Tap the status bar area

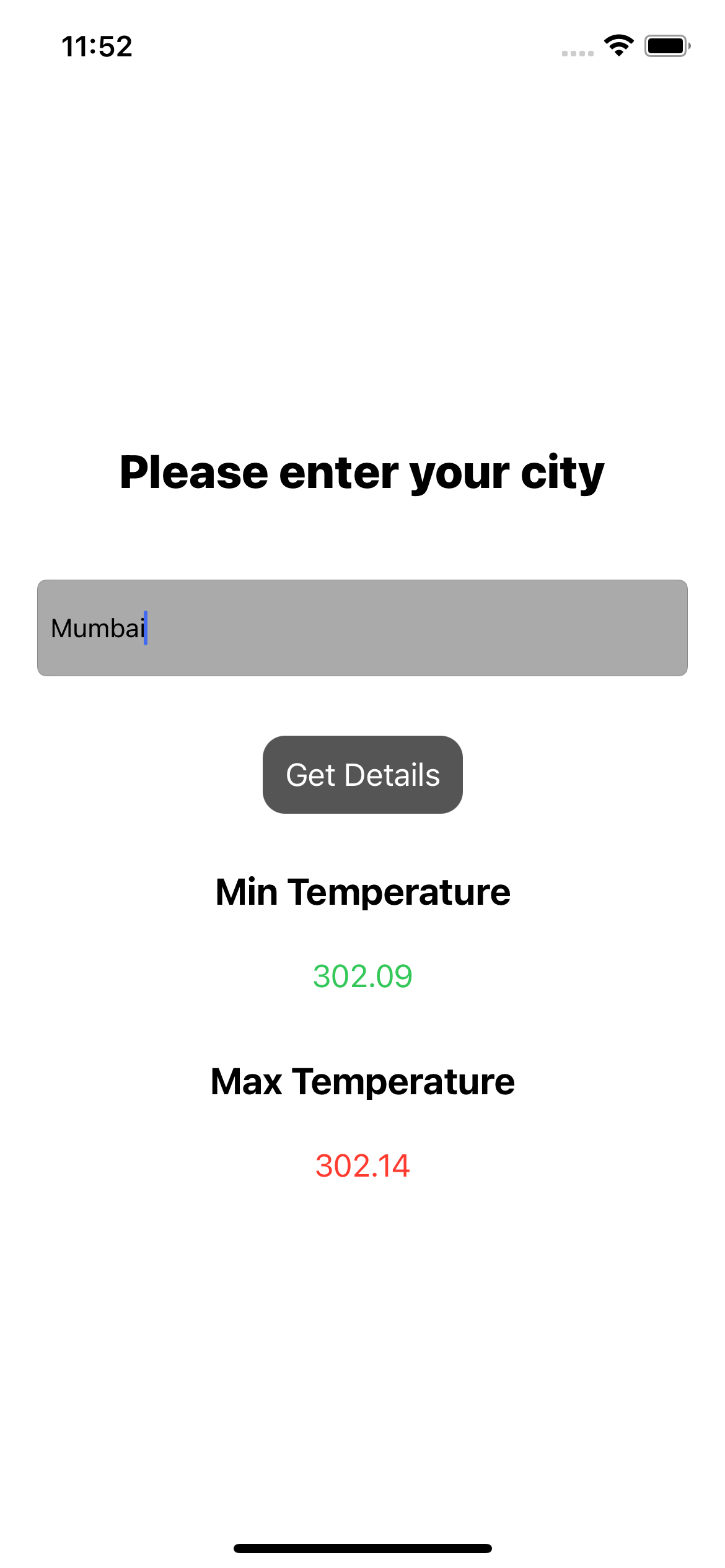[362, 46]
